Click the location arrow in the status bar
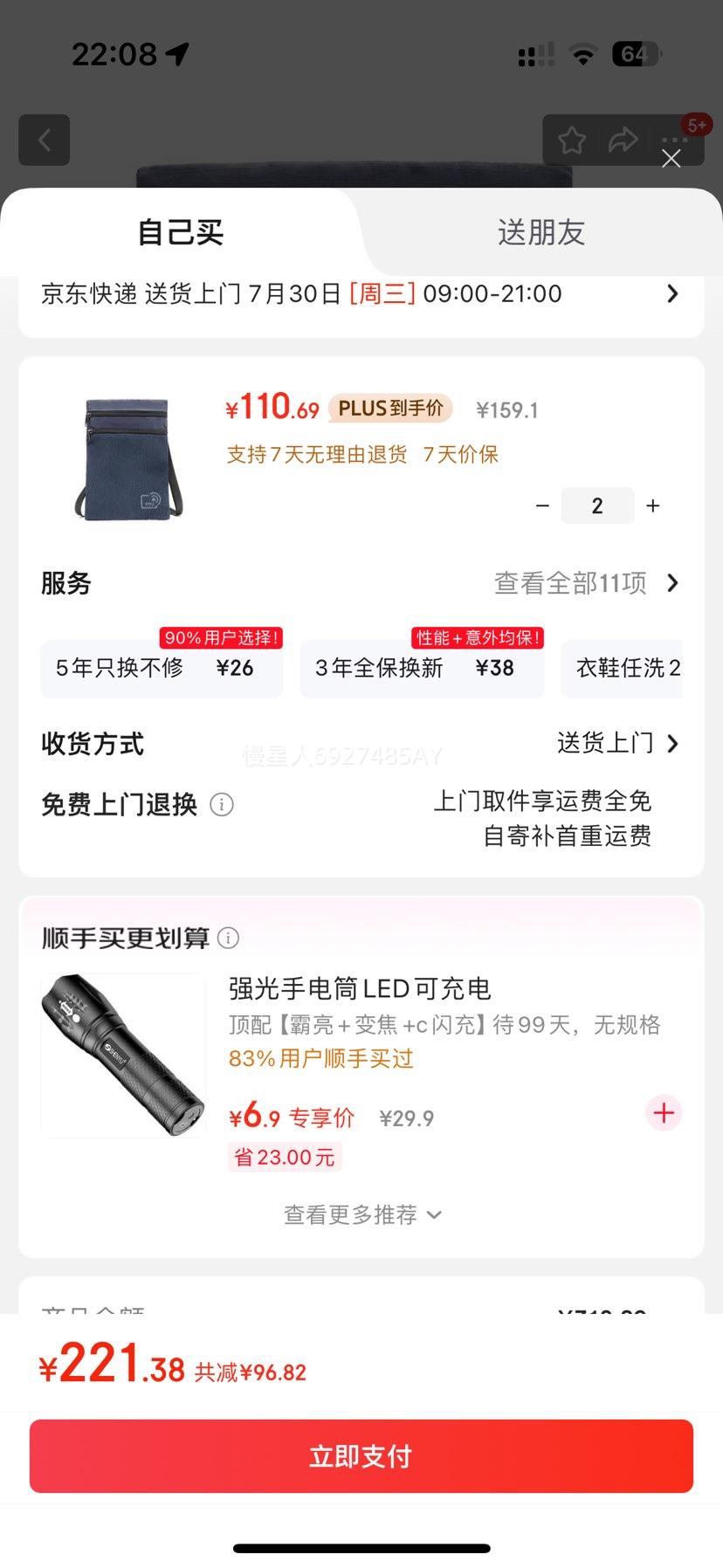This screenshot has width=723, height=1568. point(179,54)
